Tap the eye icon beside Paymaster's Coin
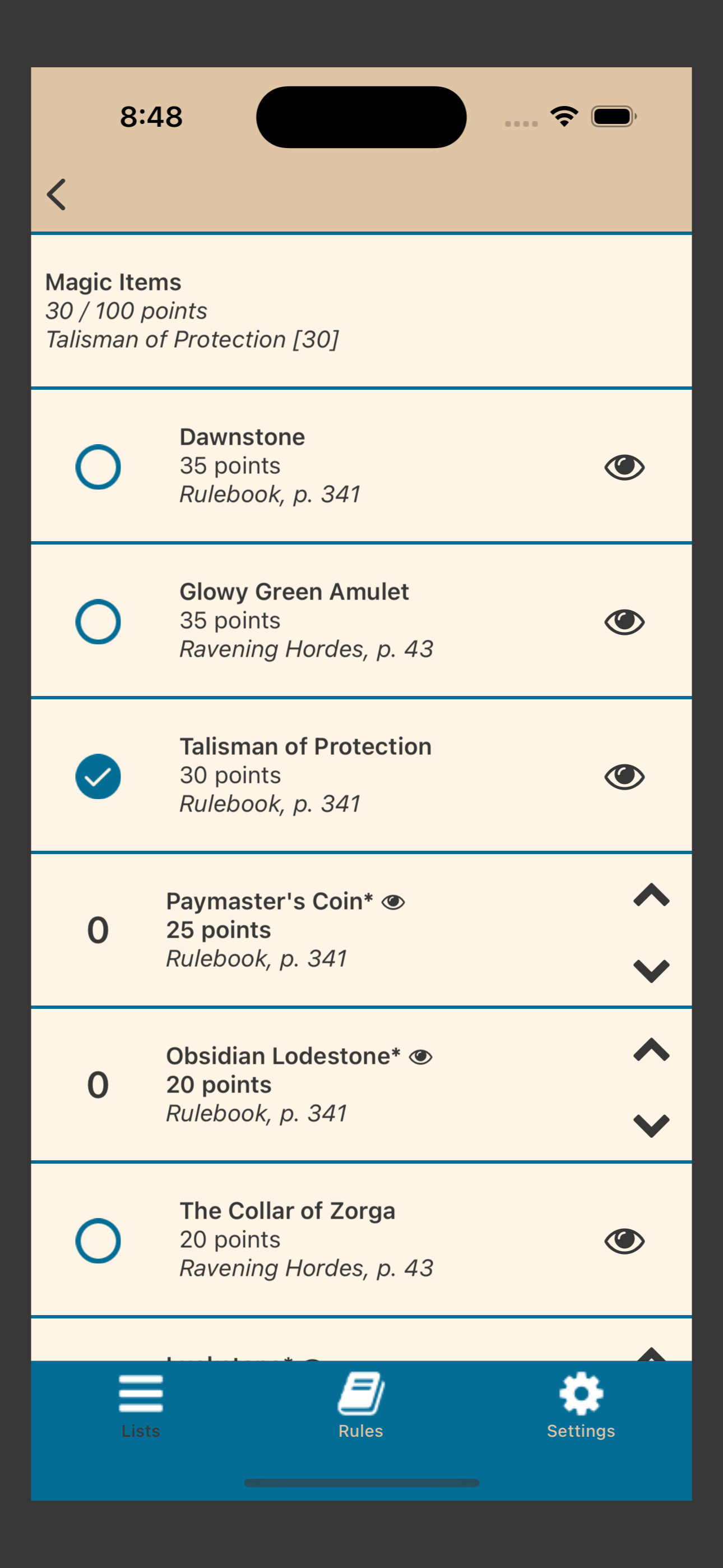The height and width of the screenshot is (1568, 723). click(x=393, y=901)
